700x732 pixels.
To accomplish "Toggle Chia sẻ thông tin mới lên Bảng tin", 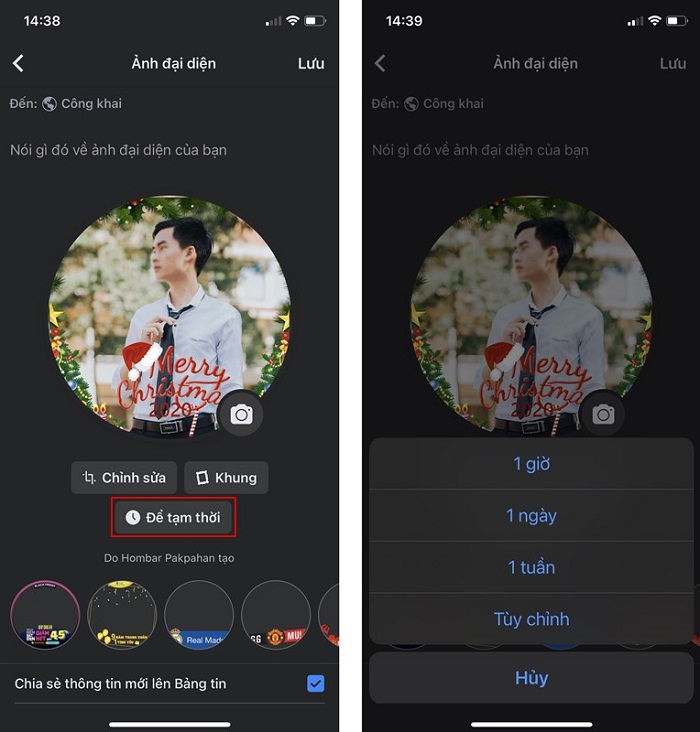I will click(315, 684).
